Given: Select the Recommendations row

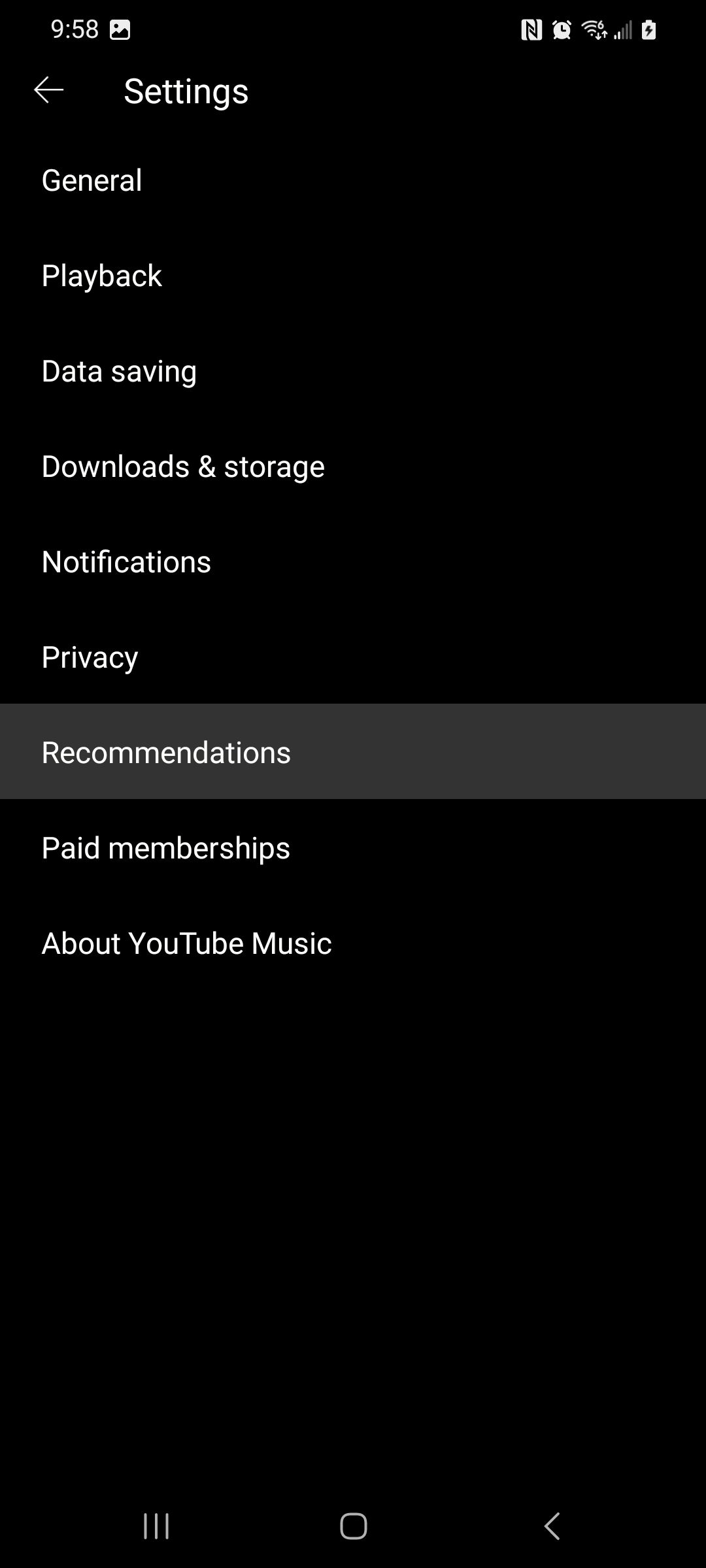Looking at the screenshot, I should click(x=353, y=751).
